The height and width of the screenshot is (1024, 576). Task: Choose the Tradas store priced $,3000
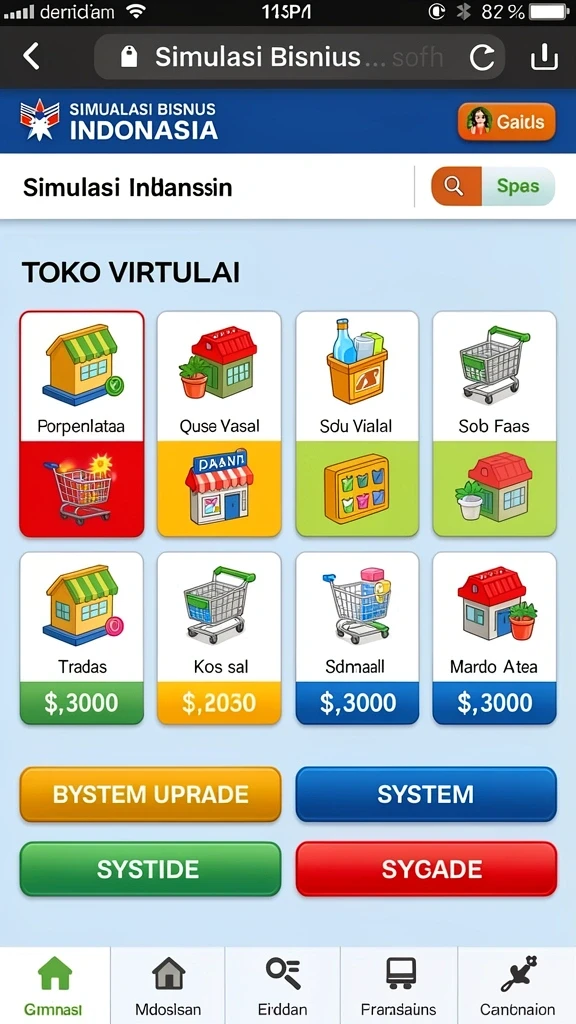pyautogui.click(x=82, y=638)
